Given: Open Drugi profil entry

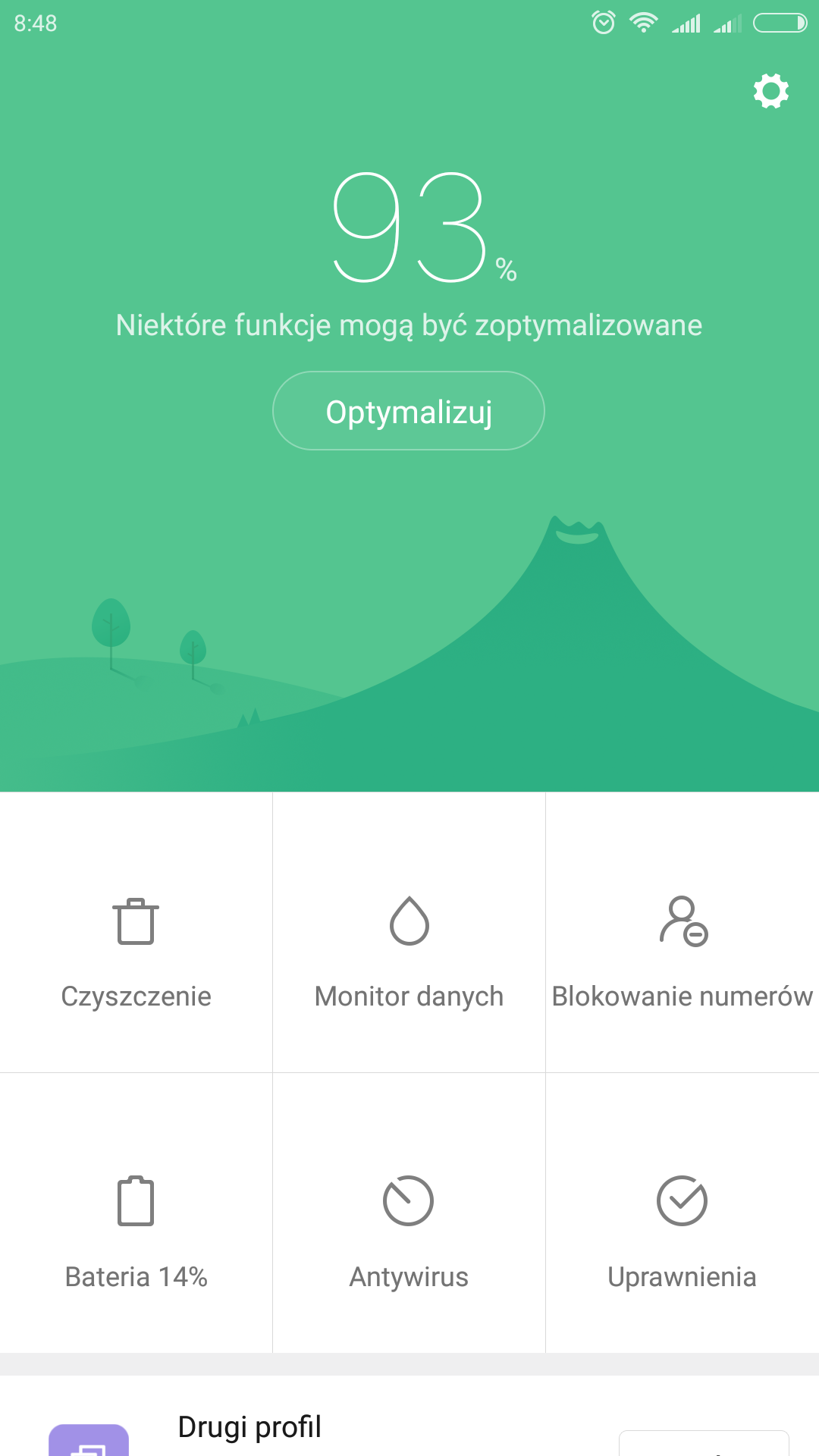Looking at the screenshot, I should coord(250,1427).
